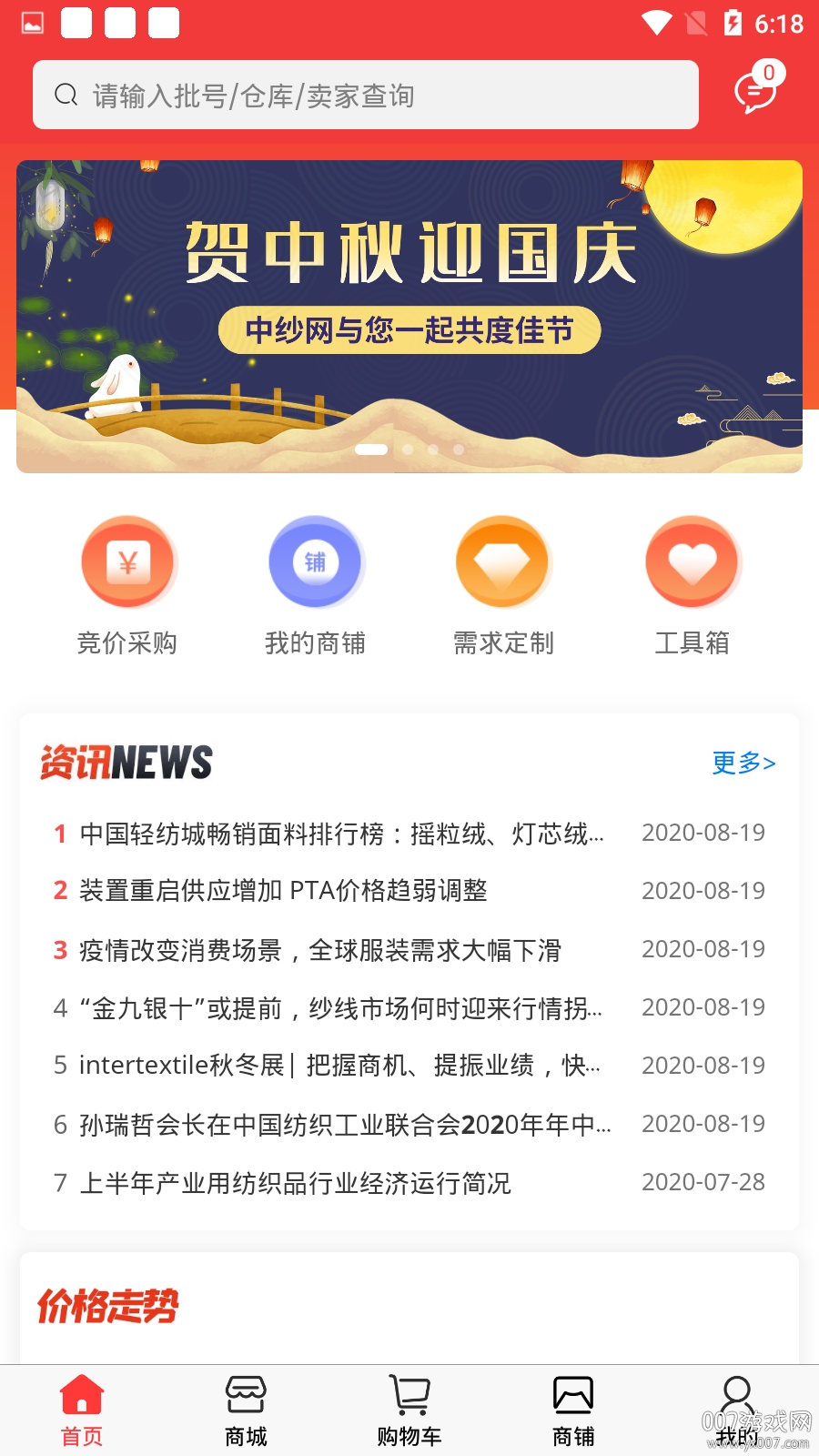Screen dimensions: 819x1456
Task: View more news via 更多>
Action: click(x=743, y=763)
